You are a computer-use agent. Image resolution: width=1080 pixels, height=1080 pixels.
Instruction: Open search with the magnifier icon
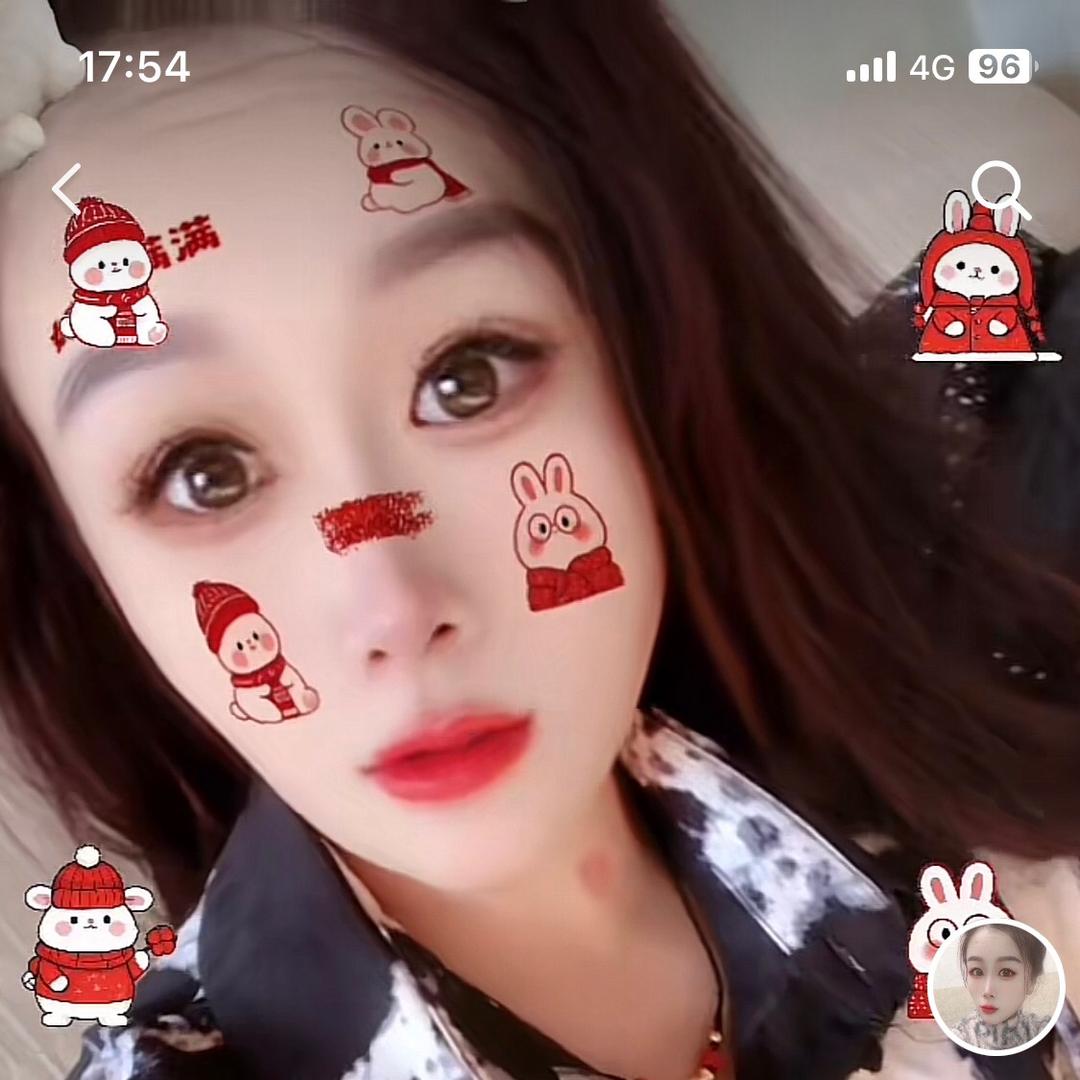[x=999, y=187]
